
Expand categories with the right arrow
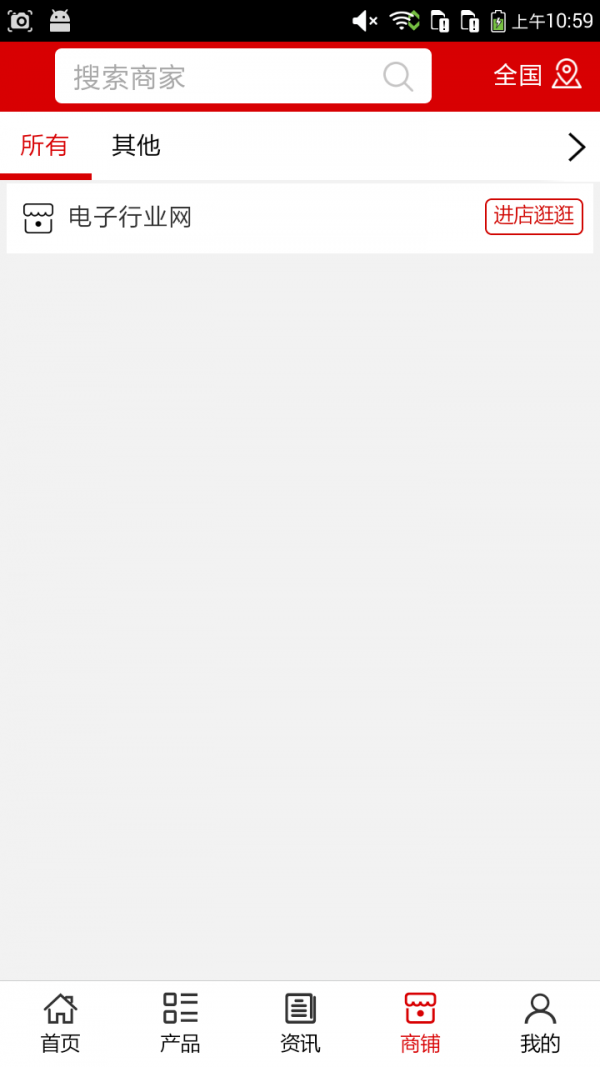(x=576, y=147)
